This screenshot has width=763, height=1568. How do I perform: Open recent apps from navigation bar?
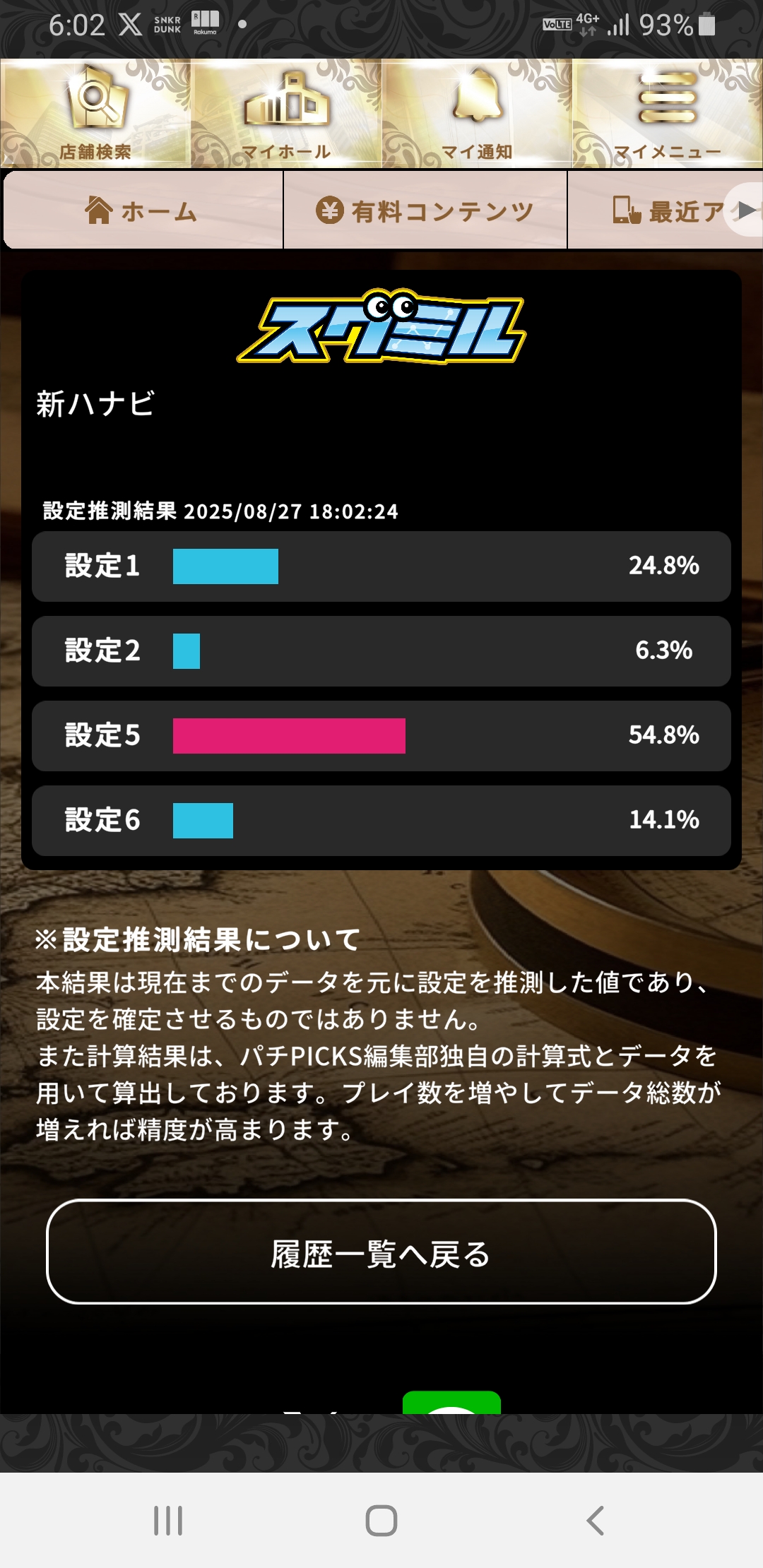[168, 1520]
